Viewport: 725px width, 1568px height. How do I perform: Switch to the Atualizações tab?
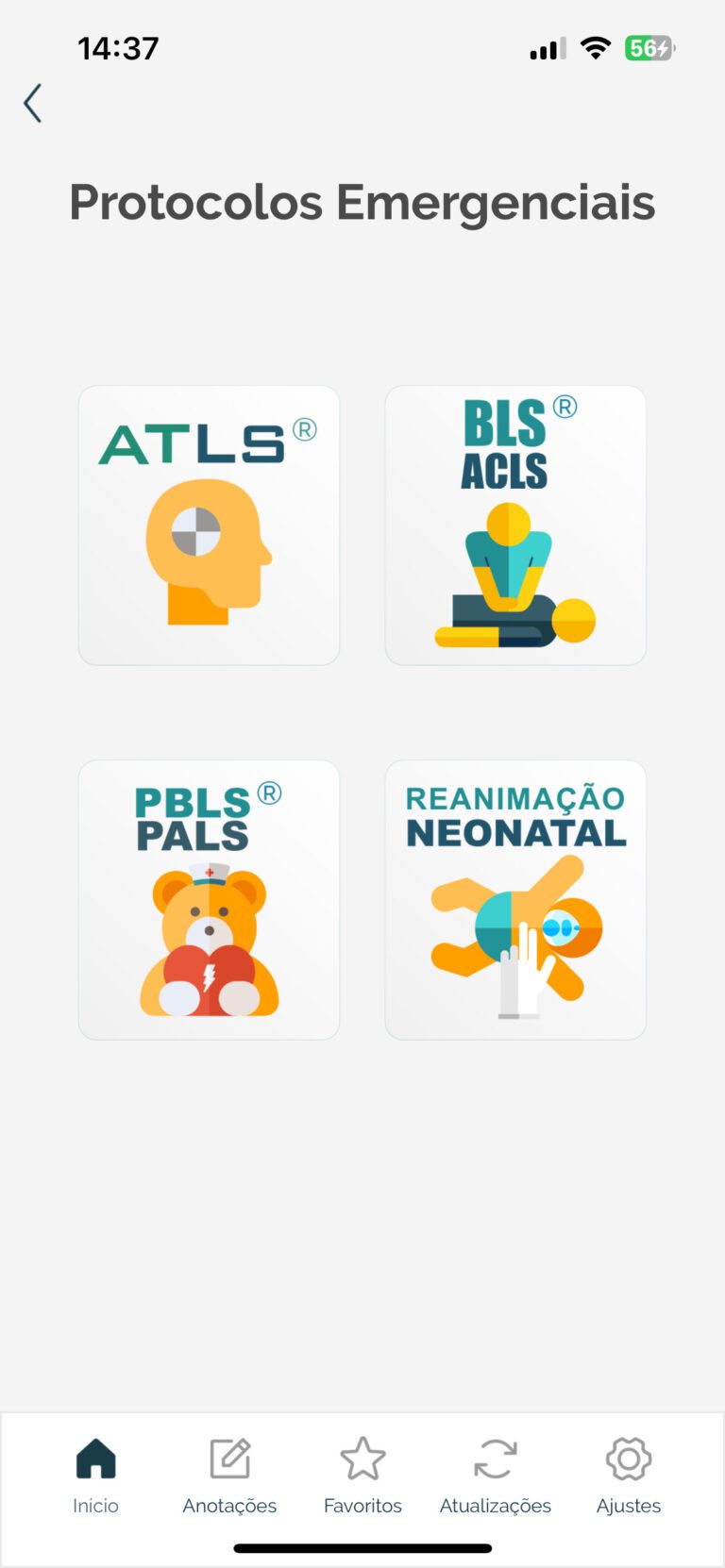(496, 1476)
